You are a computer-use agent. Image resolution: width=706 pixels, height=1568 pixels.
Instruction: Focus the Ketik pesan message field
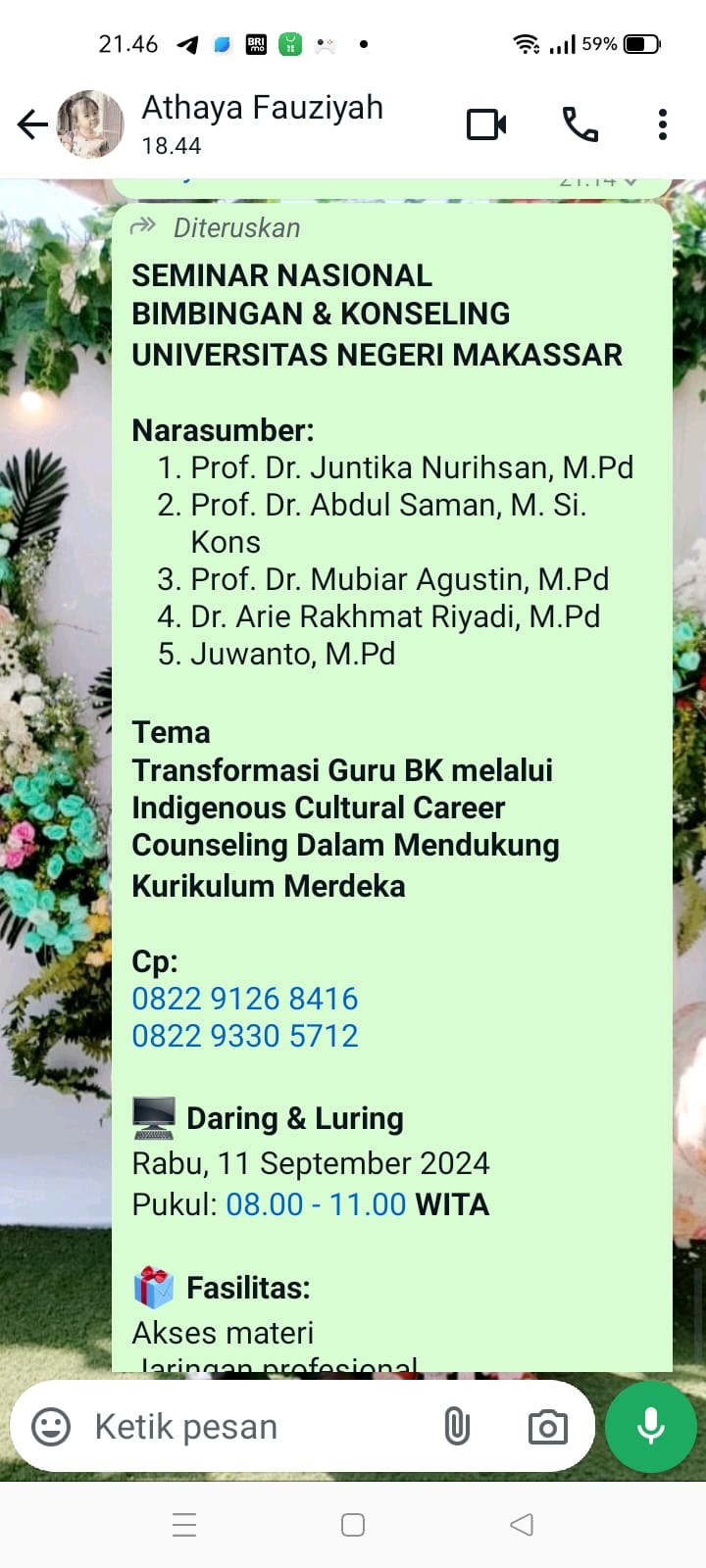(245, 1427)
